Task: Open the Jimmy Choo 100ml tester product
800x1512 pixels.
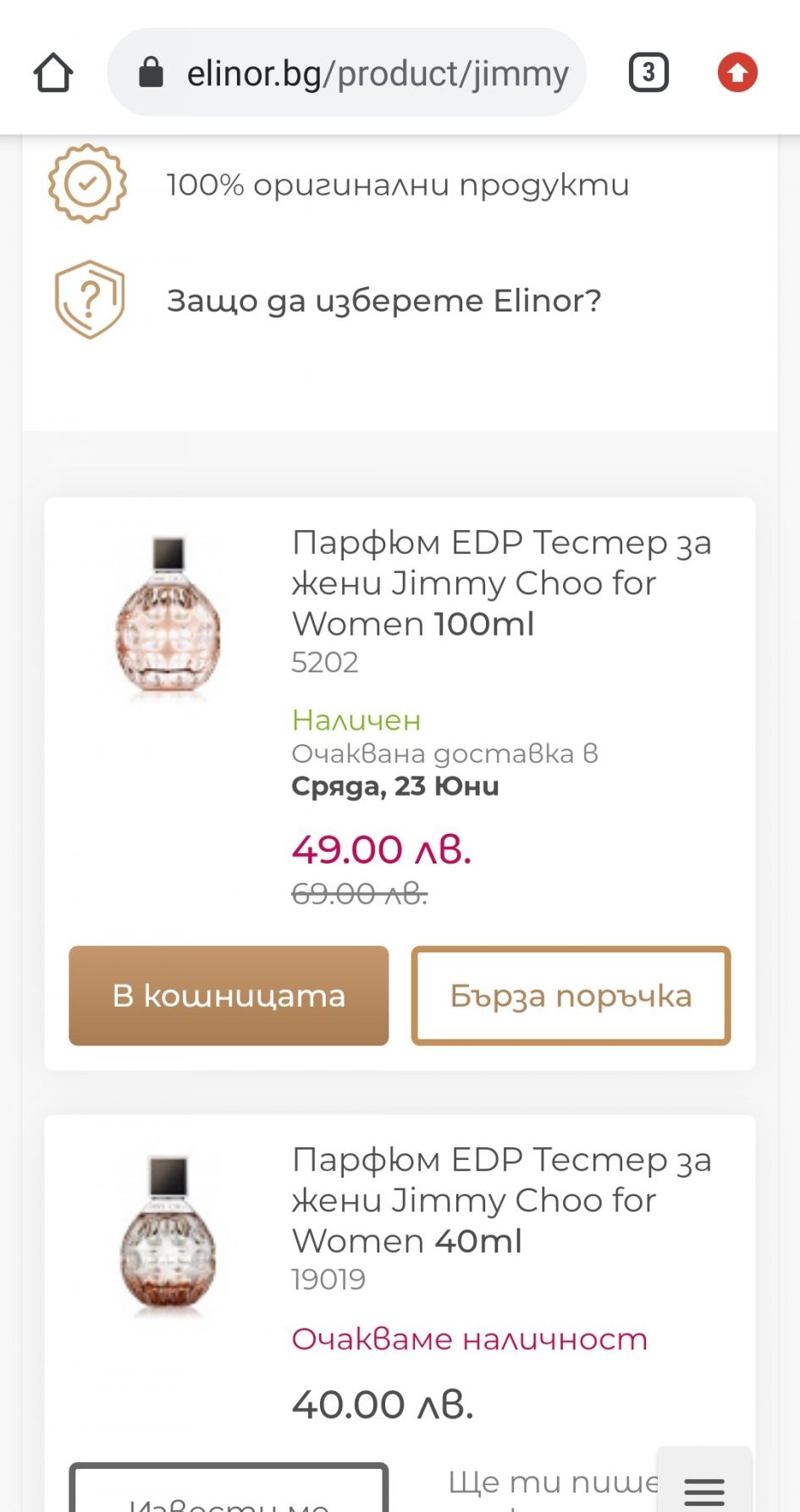Action: (x=501, y=583)
